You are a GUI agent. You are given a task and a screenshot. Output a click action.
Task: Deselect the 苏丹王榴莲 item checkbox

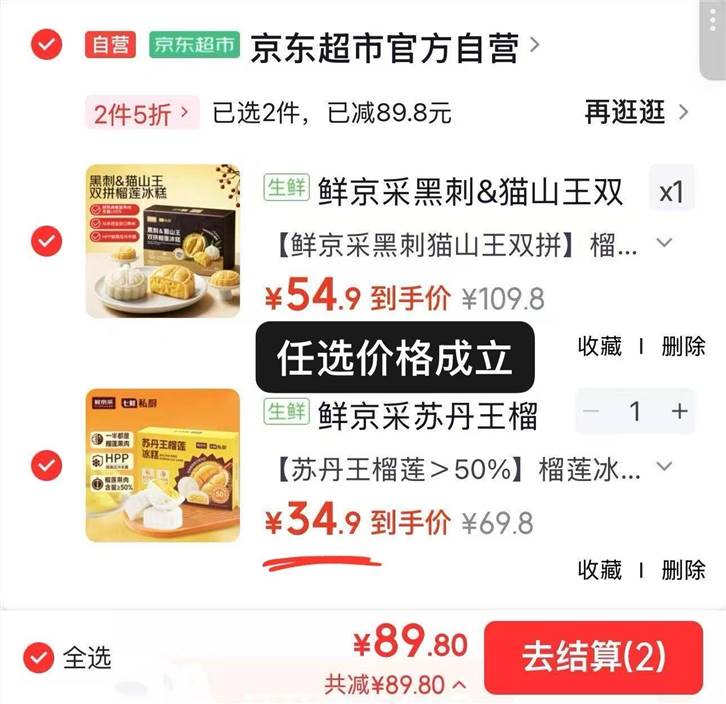pos(46,465)
